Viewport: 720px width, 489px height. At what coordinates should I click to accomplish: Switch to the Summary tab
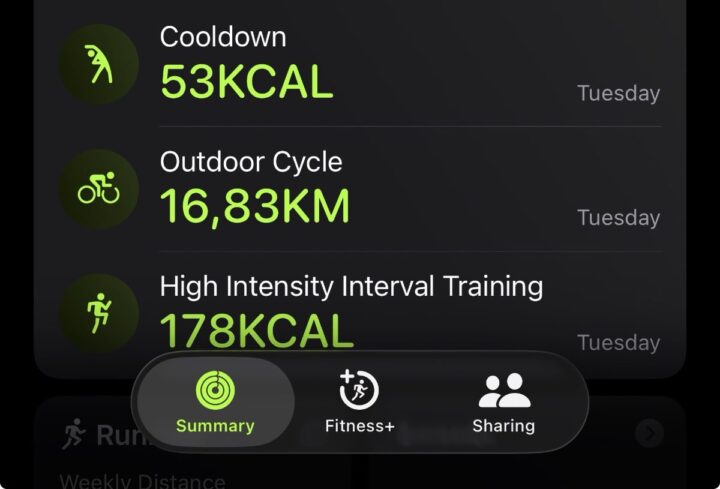pos(214,402)
